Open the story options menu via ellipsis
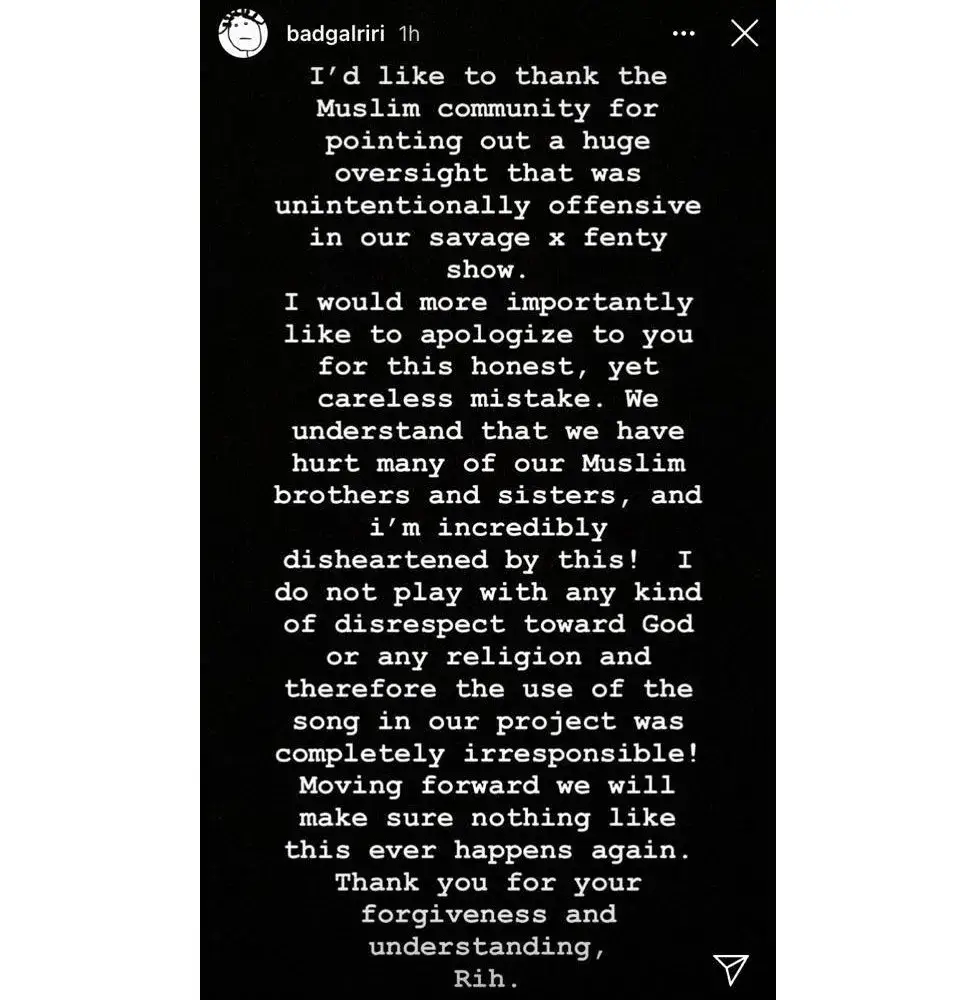 (x=683, y=33)
